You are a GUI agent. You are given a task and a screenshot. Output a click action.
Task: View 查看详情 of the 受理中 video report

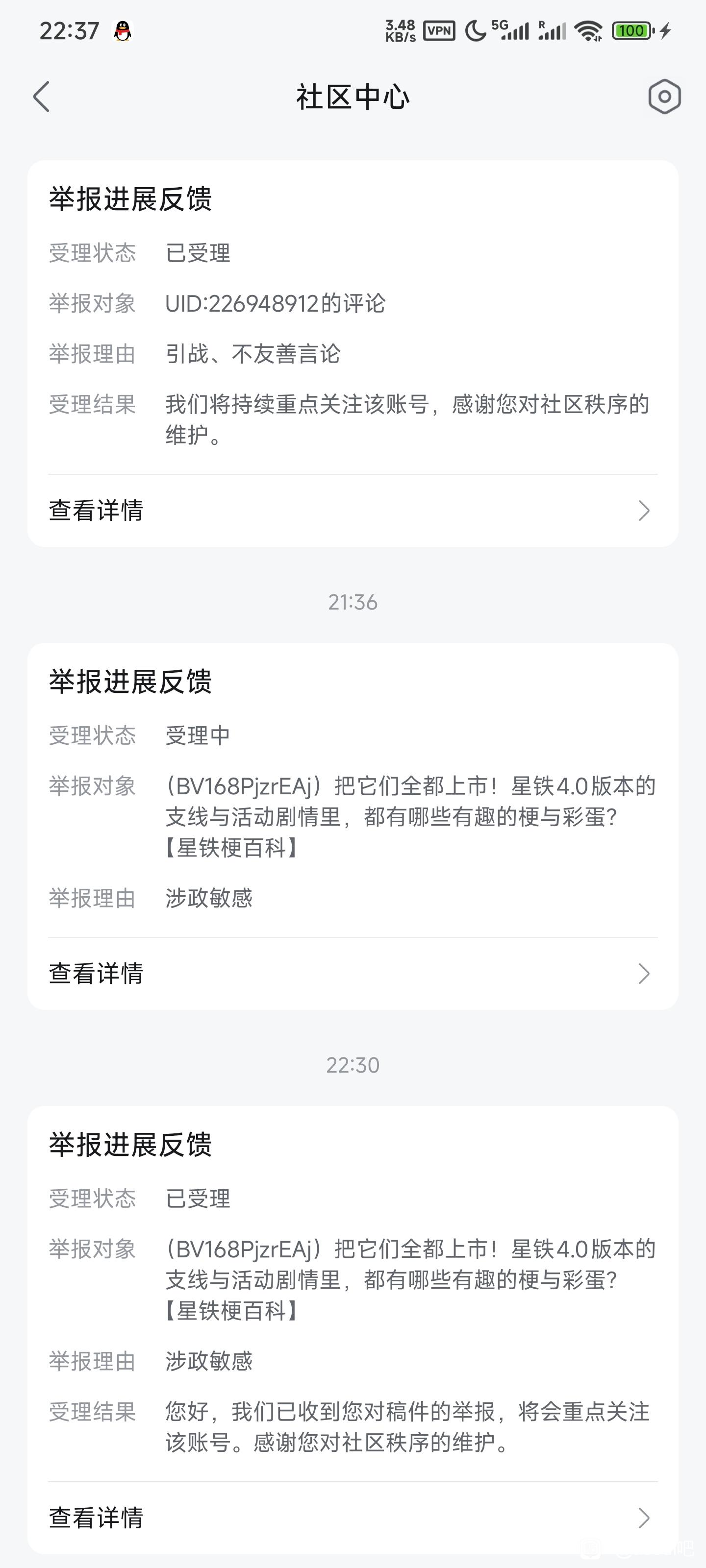click(352, 973)
